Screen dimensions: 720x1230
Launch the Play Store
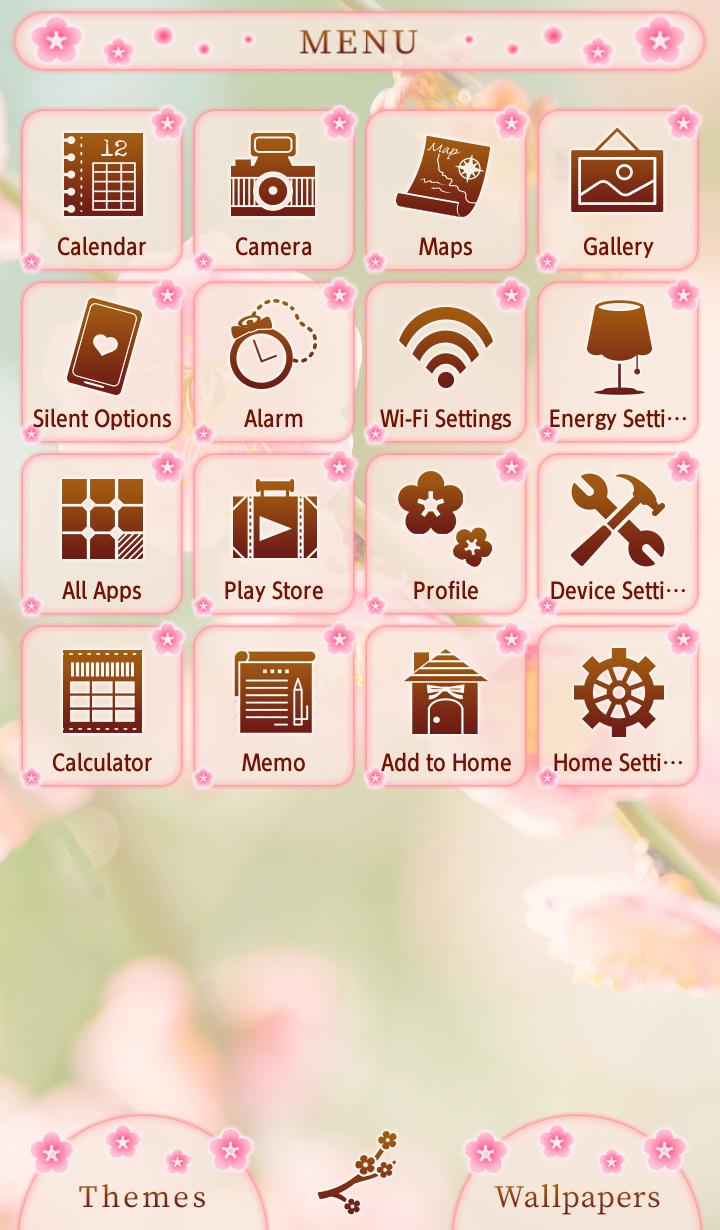[x=274, y=534]
